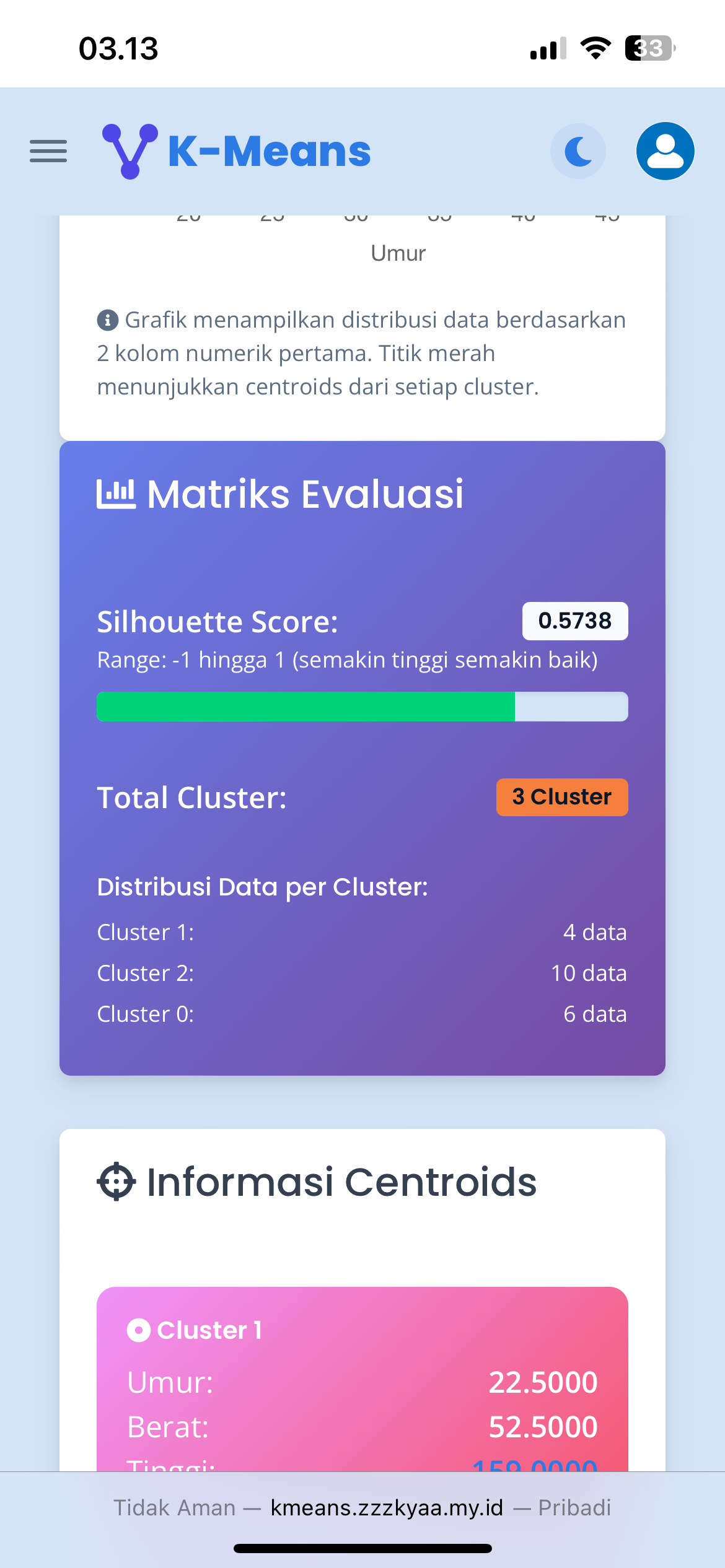
Task: Expand the Cluster 0 distribution row
Action: coord(362,1014)
